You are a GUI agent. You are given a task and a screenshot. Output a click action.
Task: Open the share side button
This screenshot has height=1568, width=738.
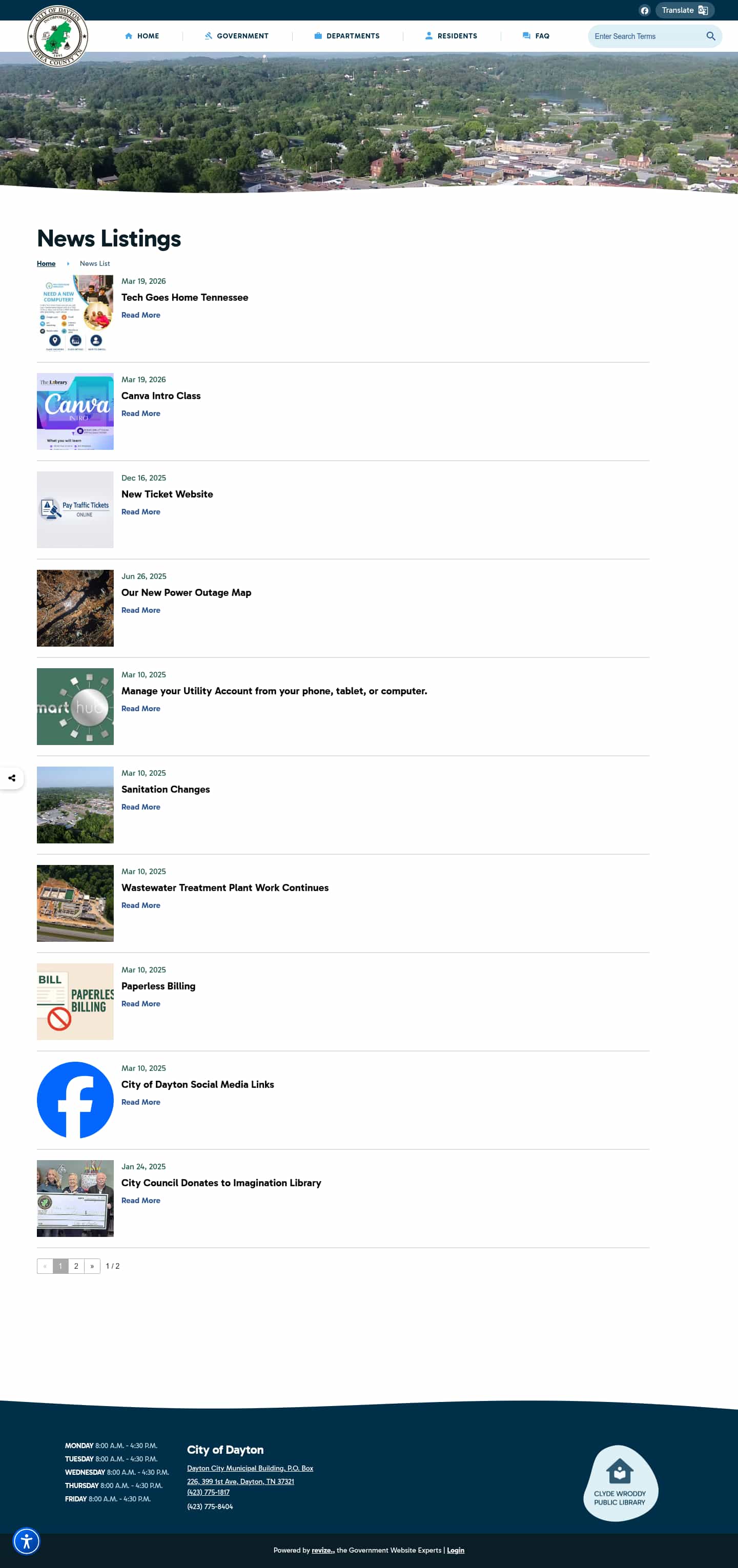pyautogui.click(x=12, y=778)
